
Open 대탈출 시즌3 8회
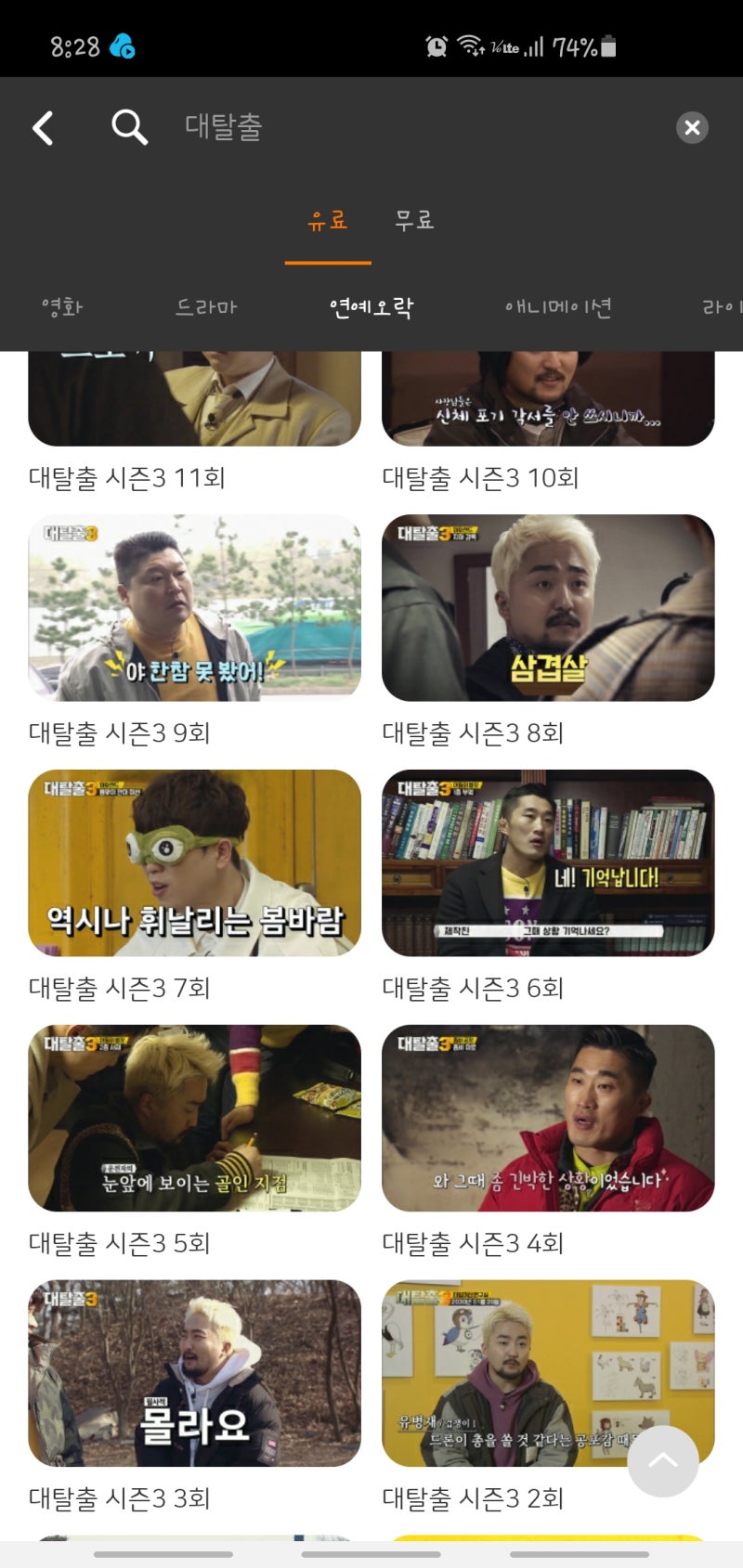click(548, 608)
